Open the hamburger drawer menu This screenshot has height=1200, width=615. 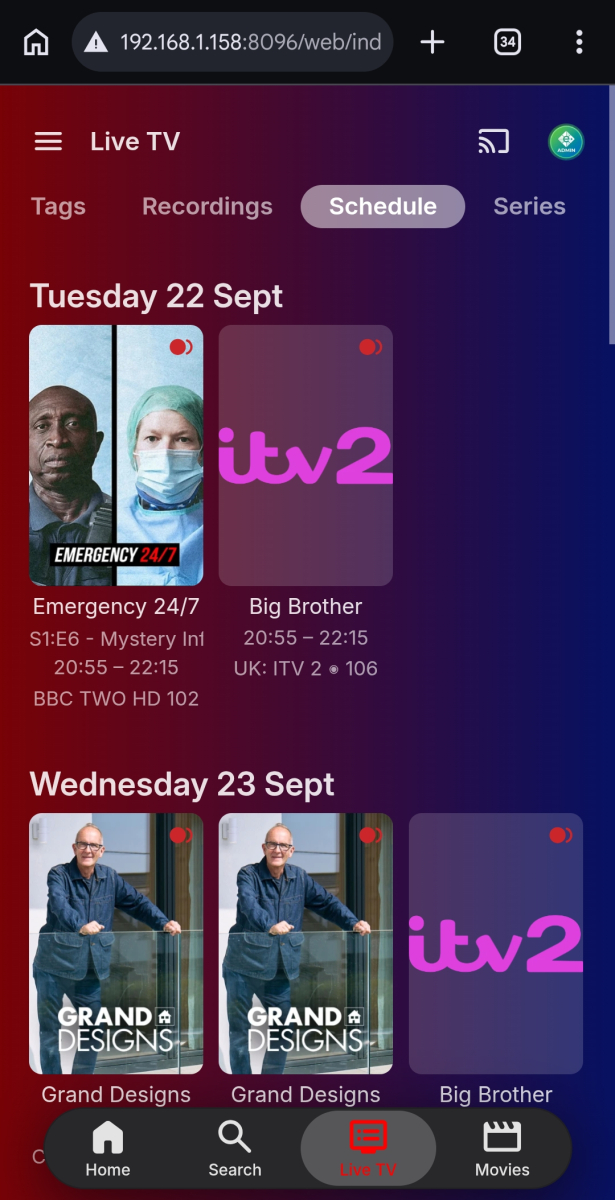point(48,142)
